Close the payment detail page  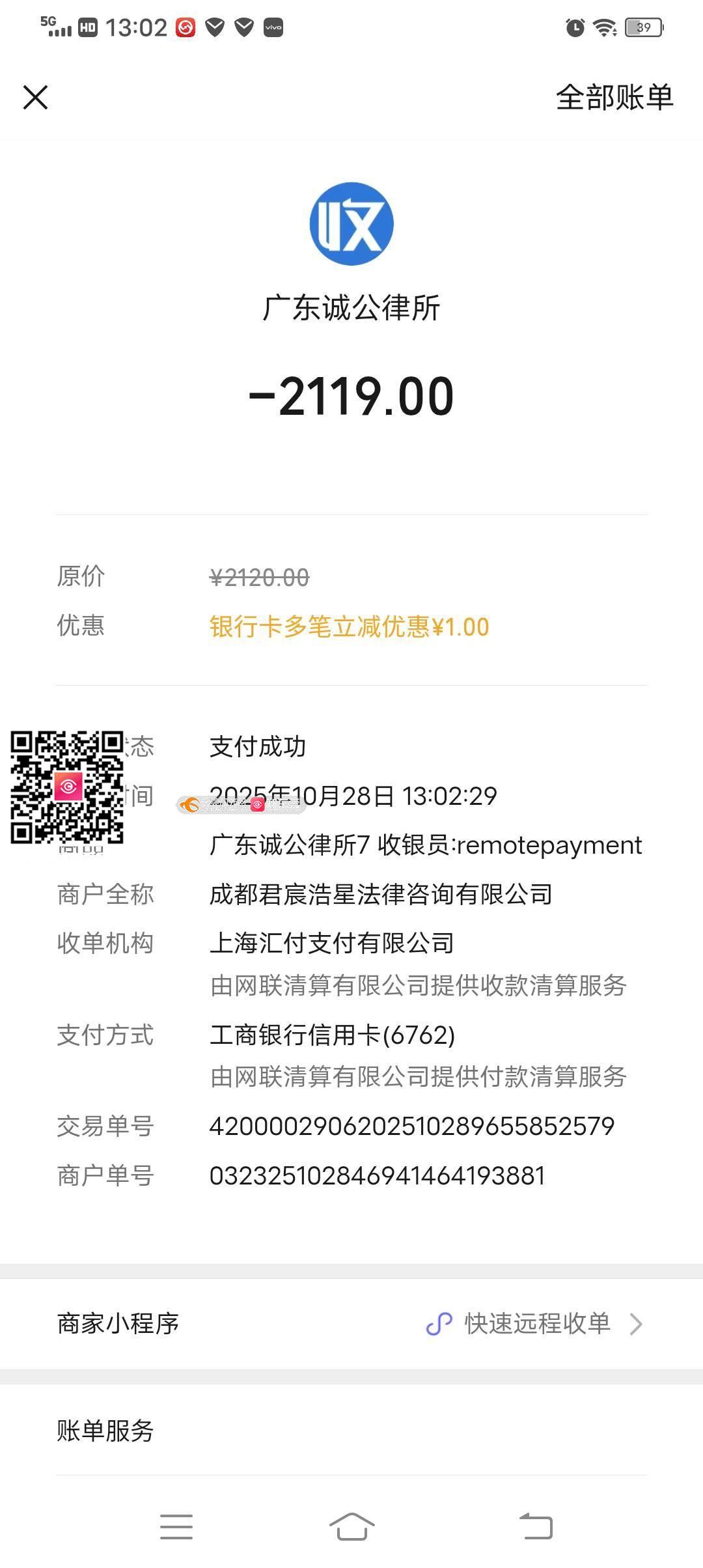[35, 98]
